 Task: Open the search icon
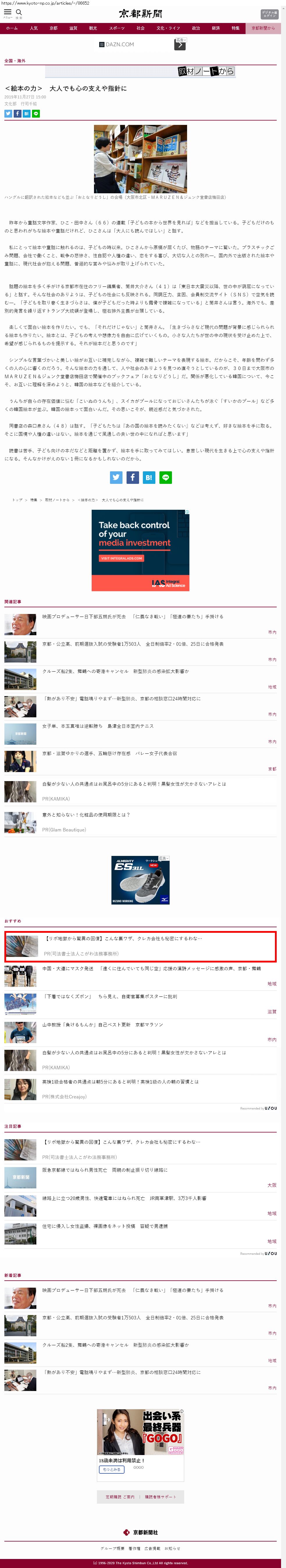[x=19, y=13]
